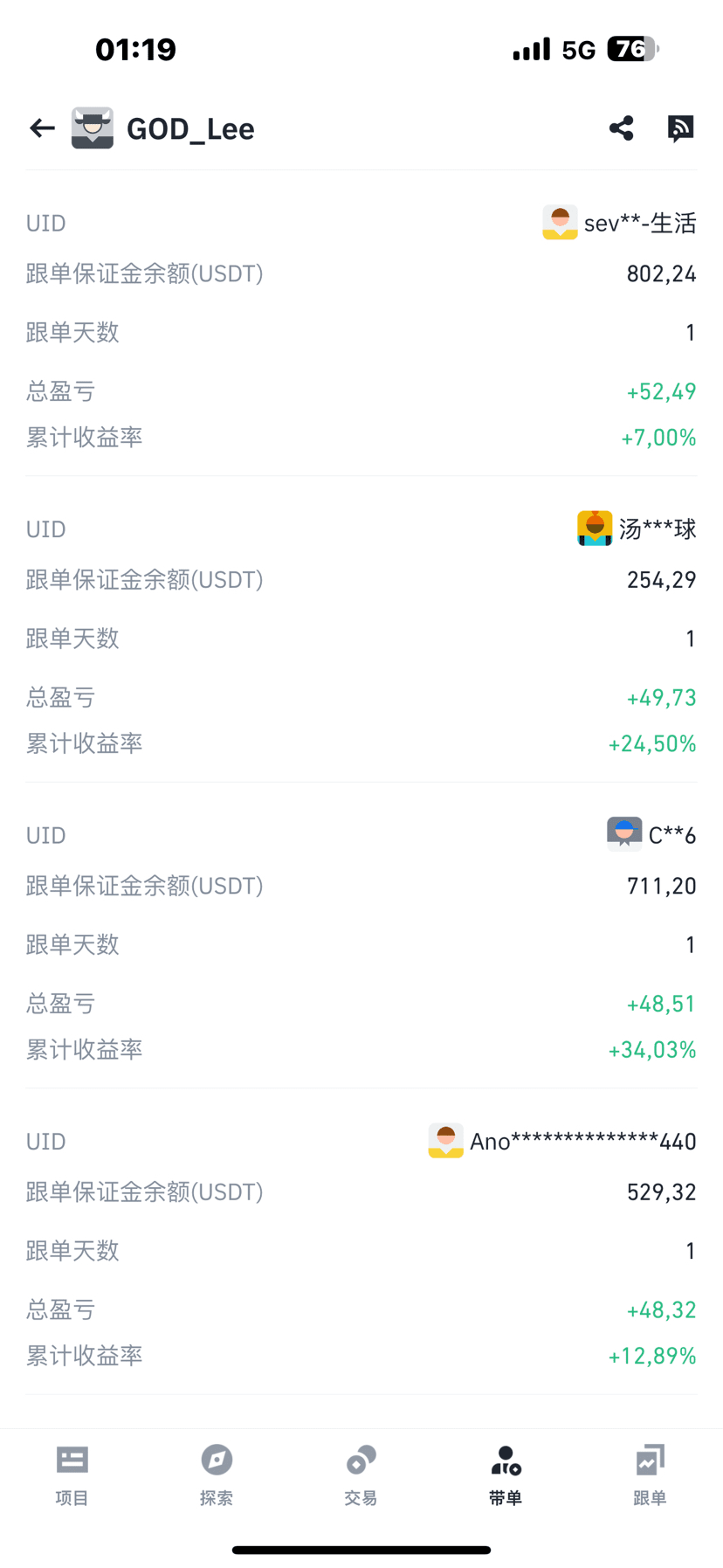723x1568 pixels.
Task: Go back with the arrow icon
Action: point(42,128)
